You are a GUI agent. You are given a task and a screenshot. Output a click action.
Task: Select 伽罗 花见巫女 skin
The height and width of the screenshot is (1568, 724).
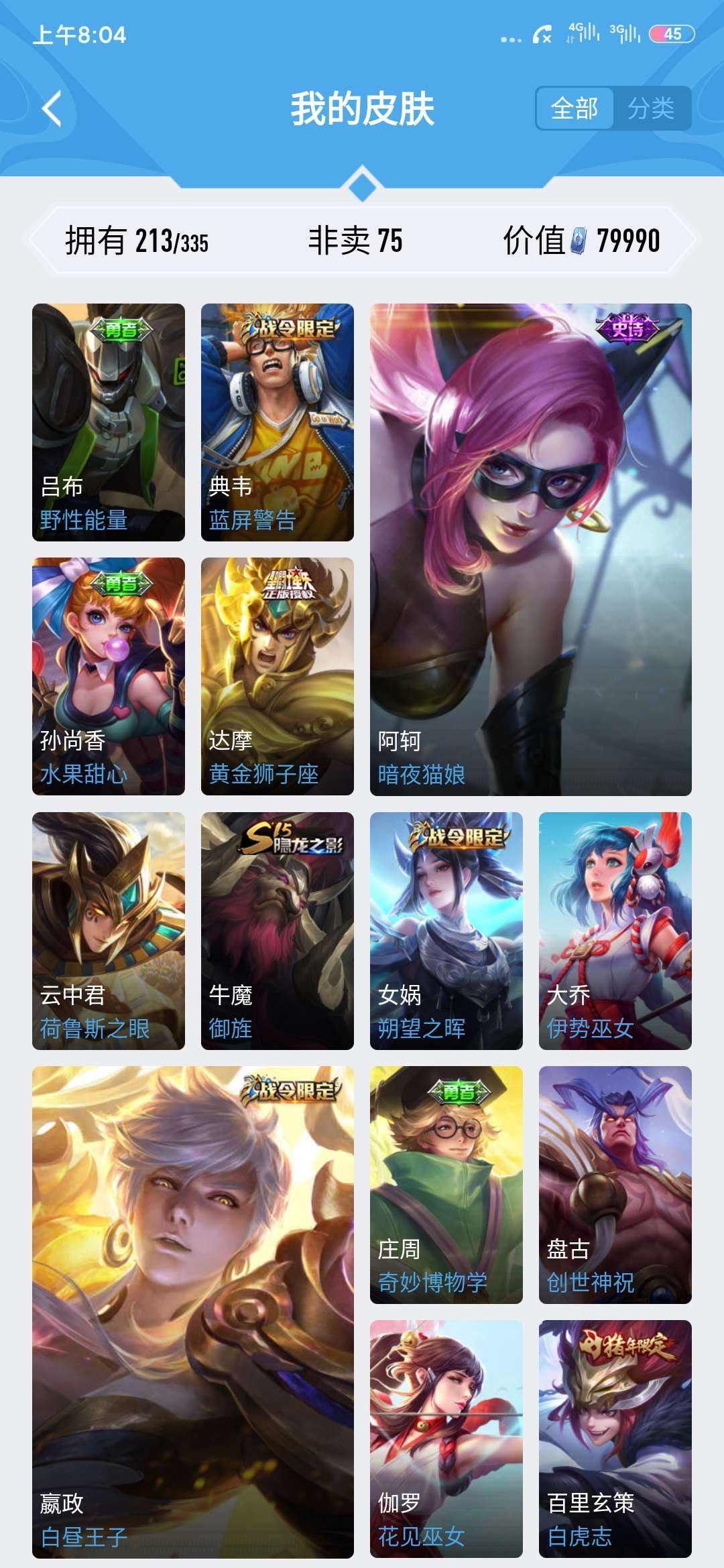(x=446, y=1439)
